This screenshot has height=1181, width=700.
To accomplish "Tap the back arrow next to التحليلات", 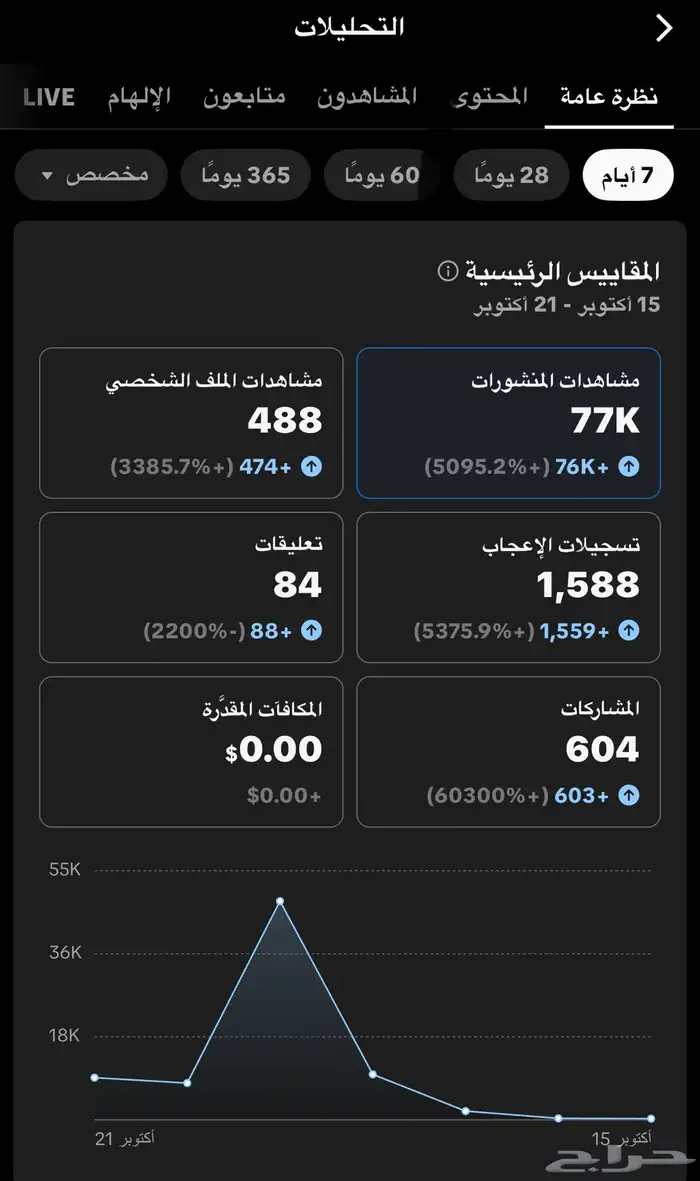I will click(664, 29).
